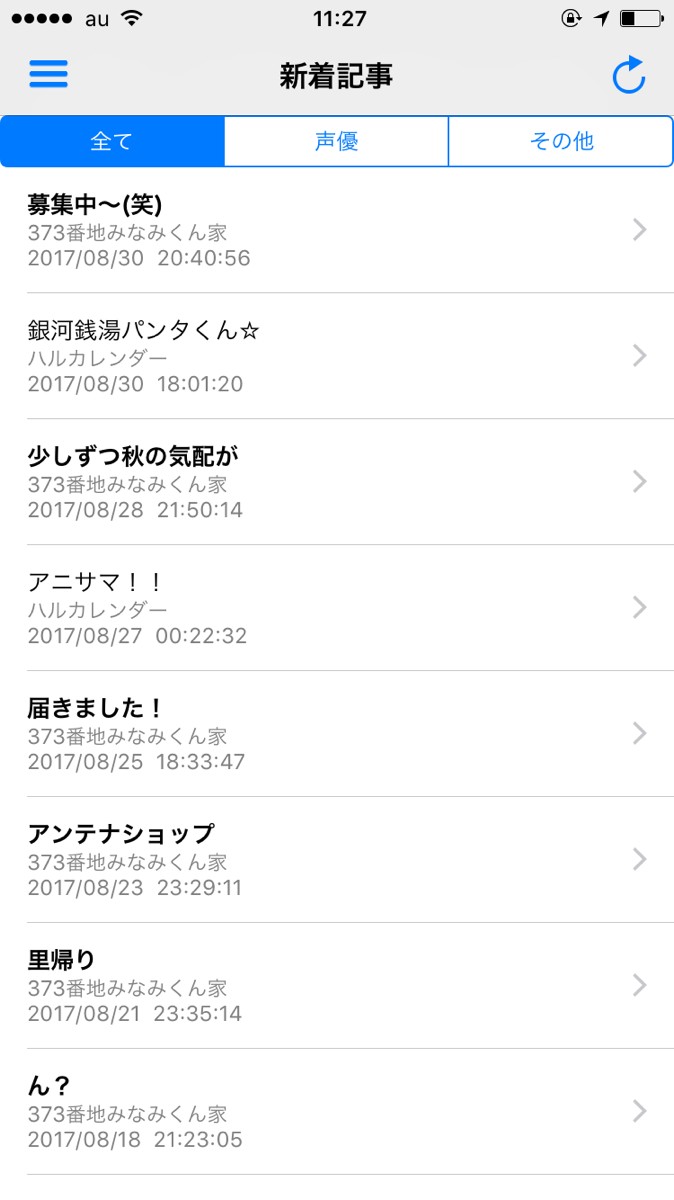Switch to the 声優 tab
The image size is (674, 1200).
point(336,141)
